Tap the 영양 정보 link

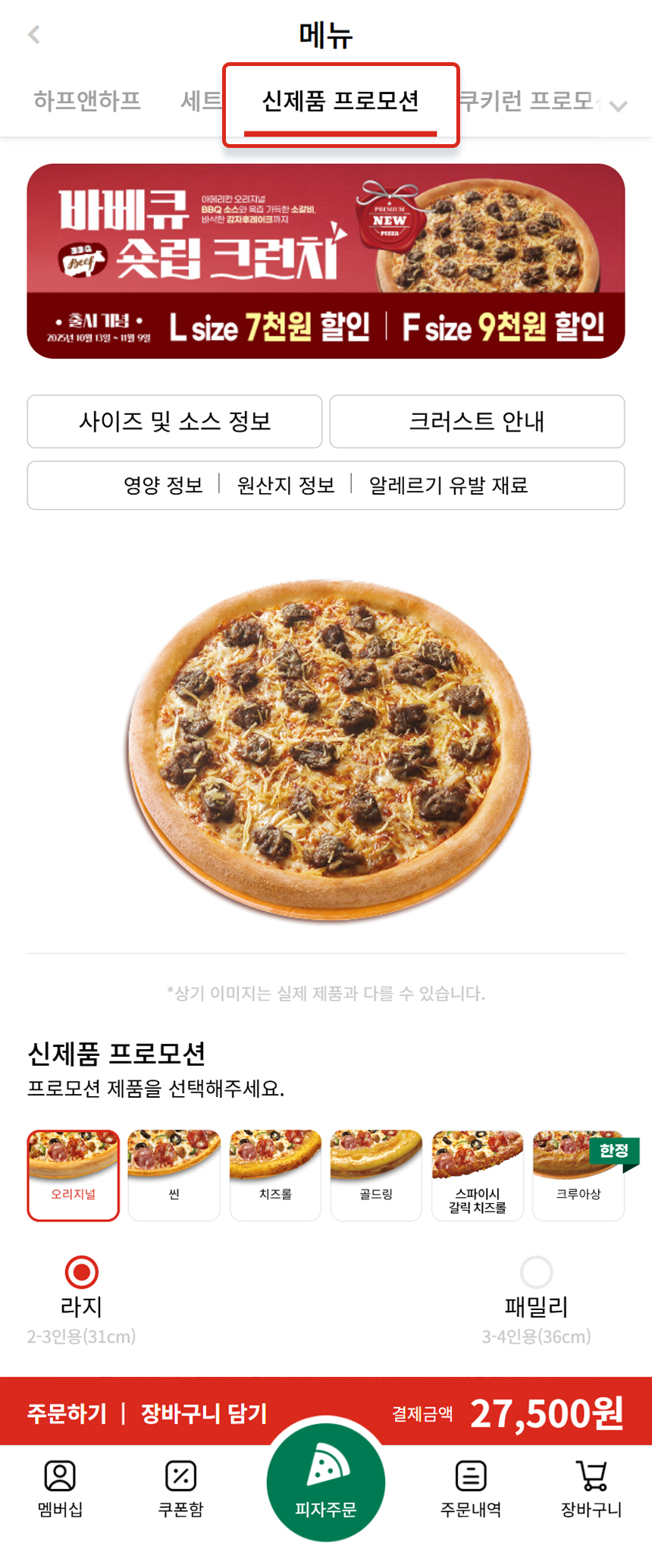coord(163,485)
